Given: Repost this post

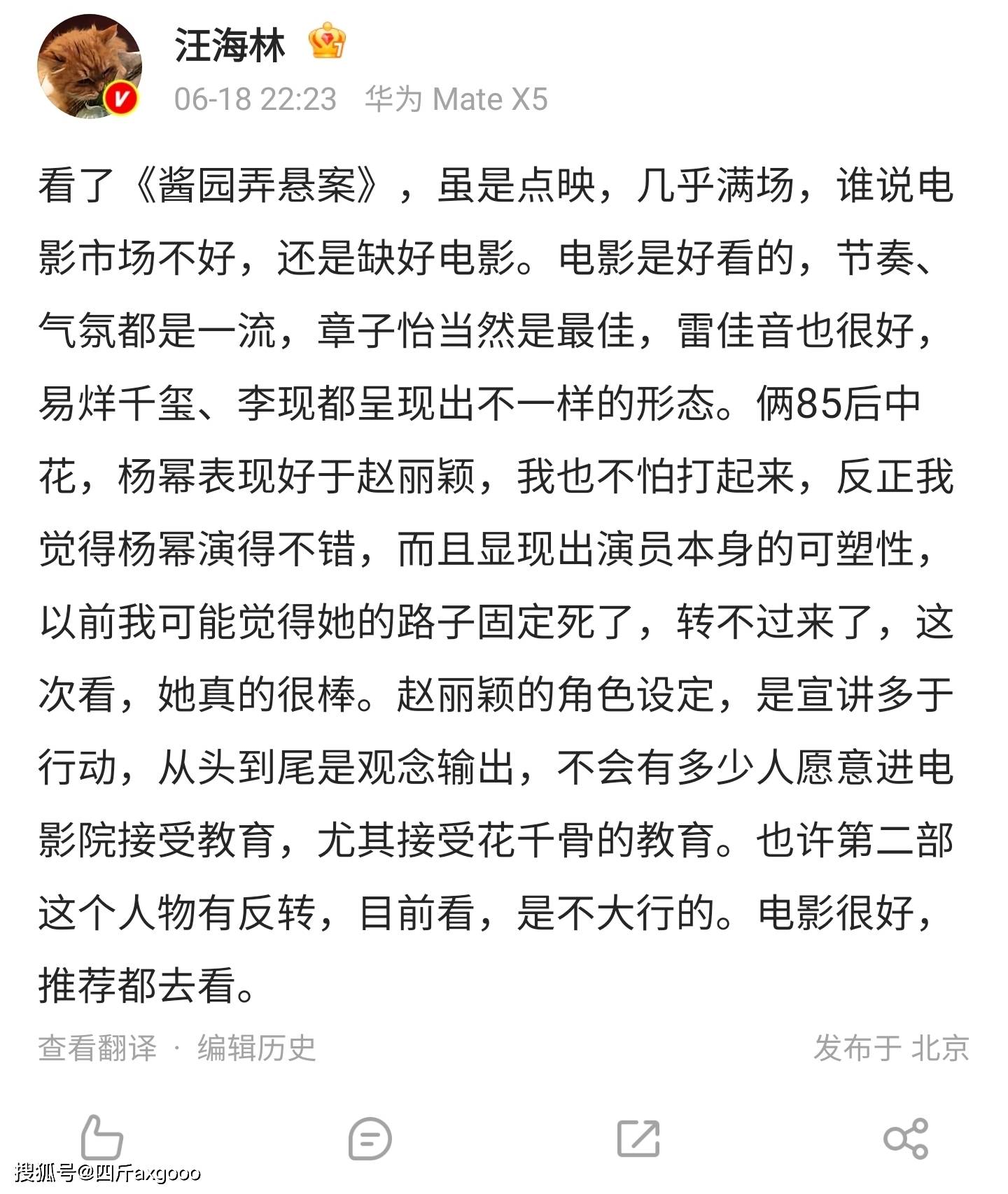Looking at the screenshot, I should click(x=638, y=1139).
